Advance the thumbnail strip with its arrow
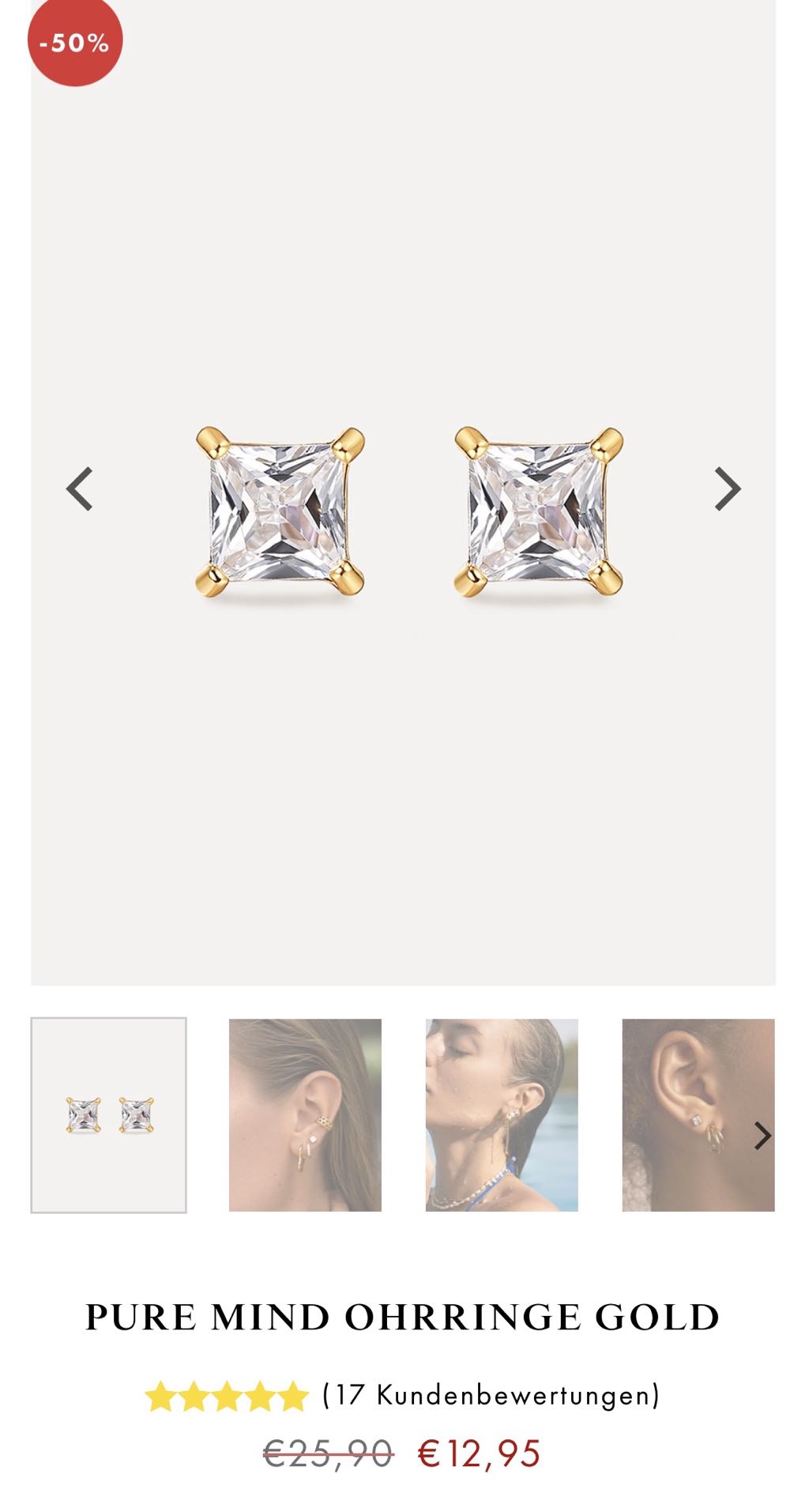The height and width of the screenshot is (1512, 790). (762, 1136)
